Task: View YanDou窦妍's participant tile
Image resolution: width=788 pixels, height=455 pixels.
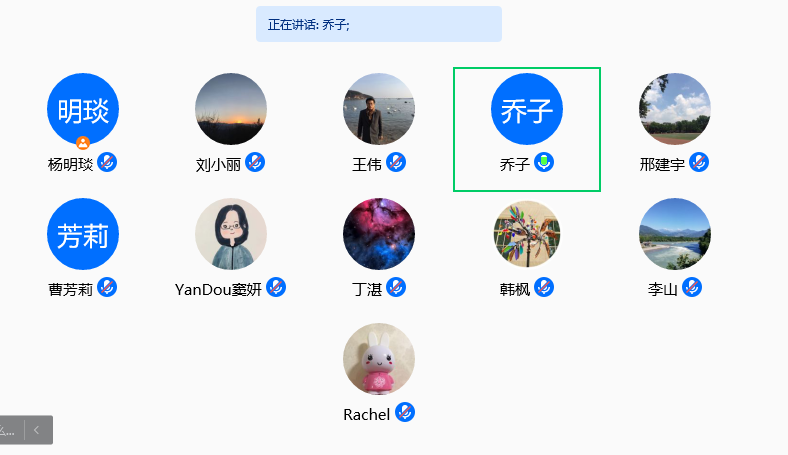Action: pyautogui.click(x=231, y=234)
